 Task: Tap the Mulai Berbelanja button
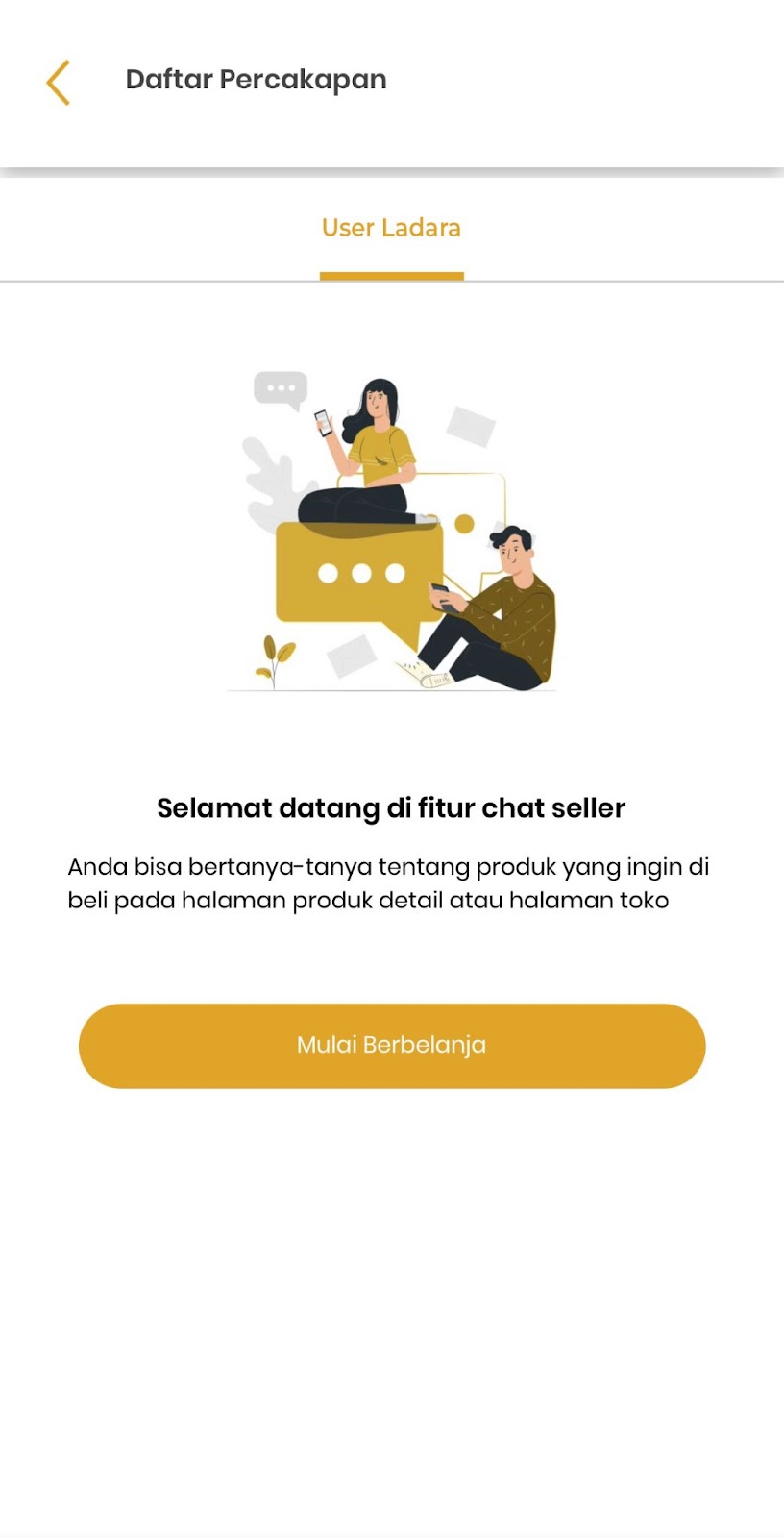point(392,1046)
